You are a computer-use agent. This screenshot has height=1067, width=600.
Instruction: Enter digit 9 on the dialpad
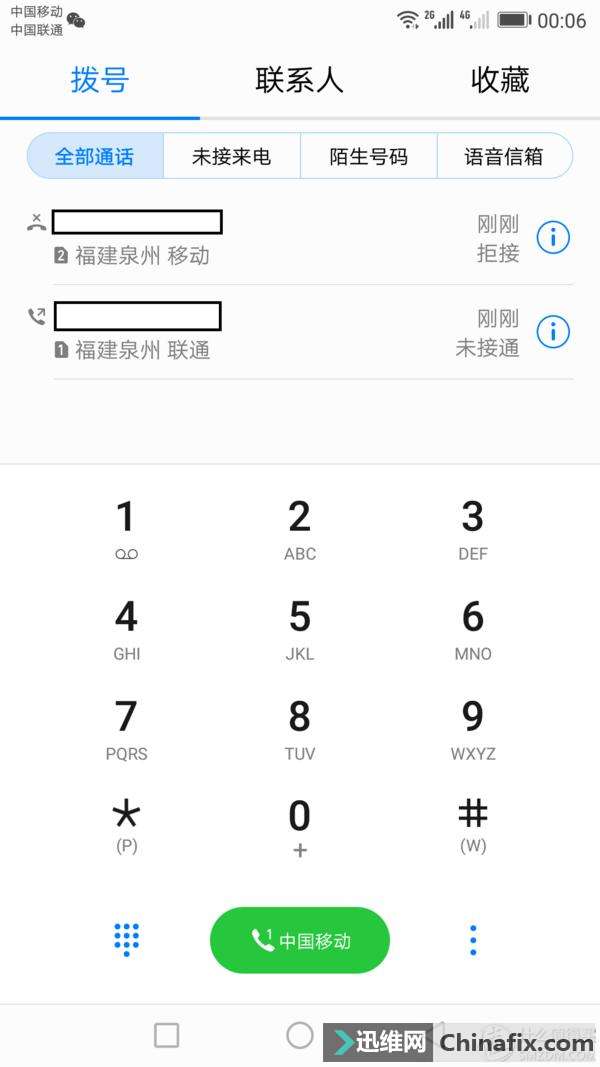pos(473,727)
